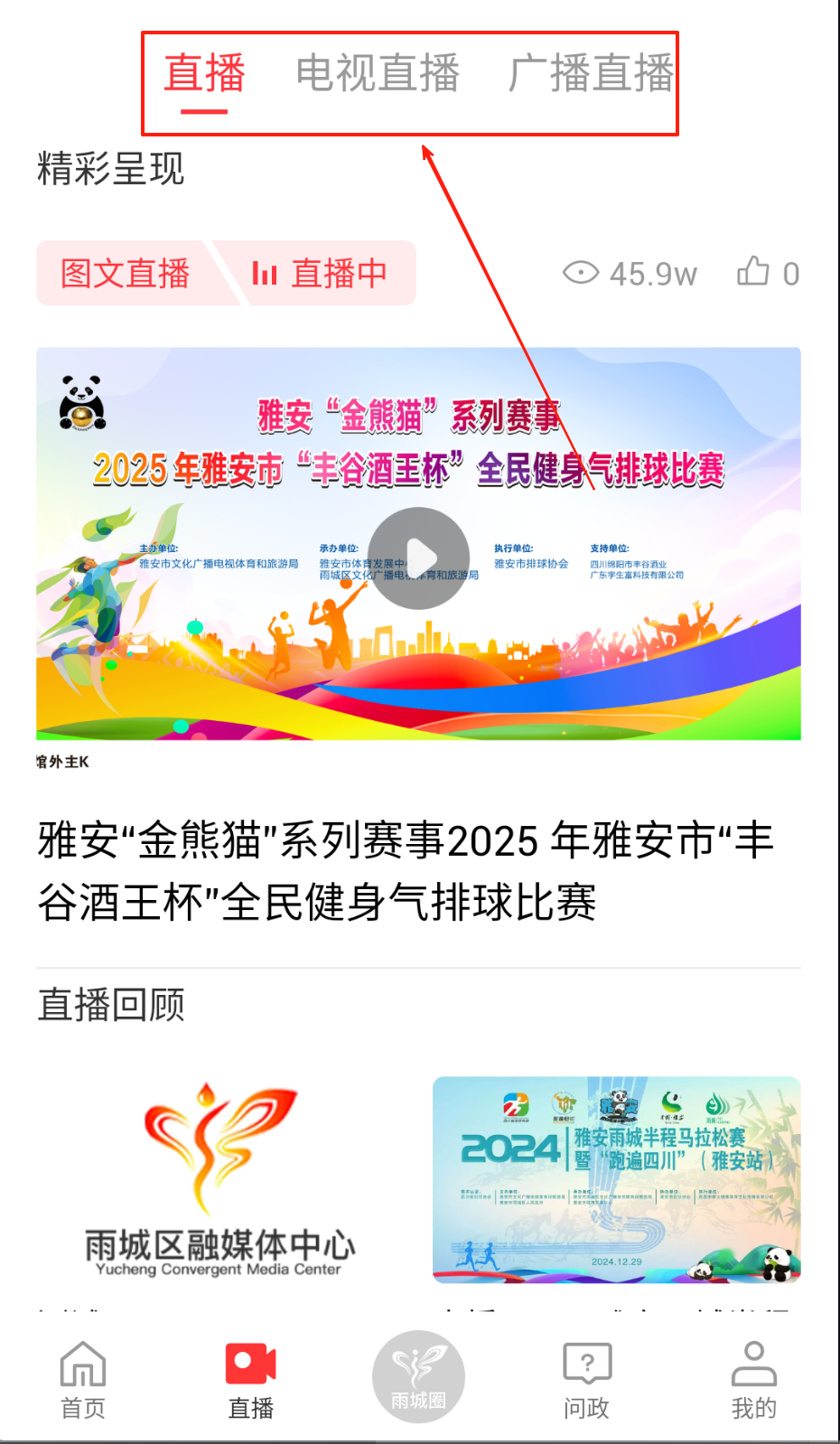Open the 雅安"金熊猫"系列赛事 title
Viewport: 840px width, 1444px height.
406,871
